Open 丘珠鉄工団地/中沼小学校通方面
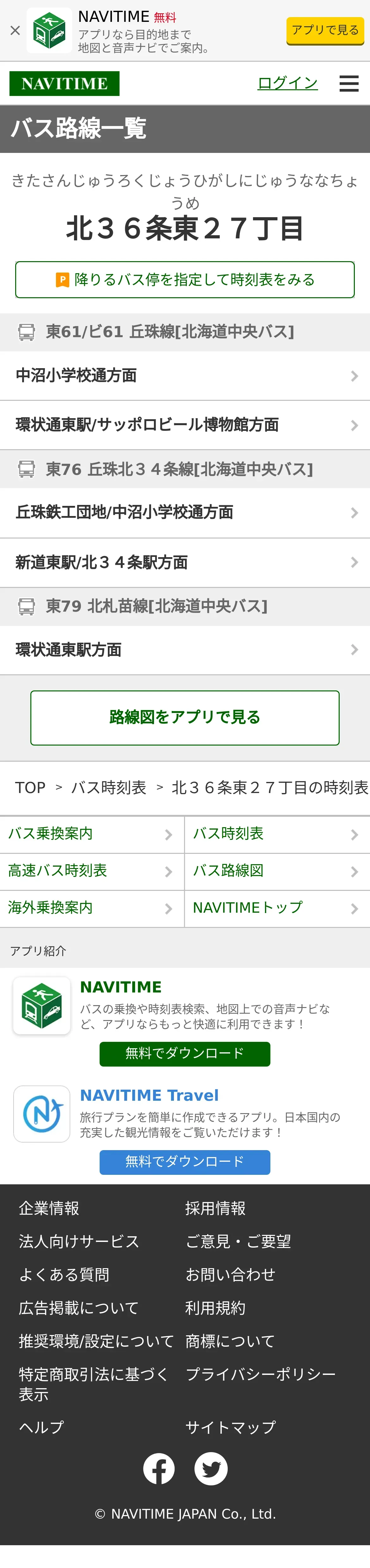This screenshot has height=1568, width=370. 185,513
